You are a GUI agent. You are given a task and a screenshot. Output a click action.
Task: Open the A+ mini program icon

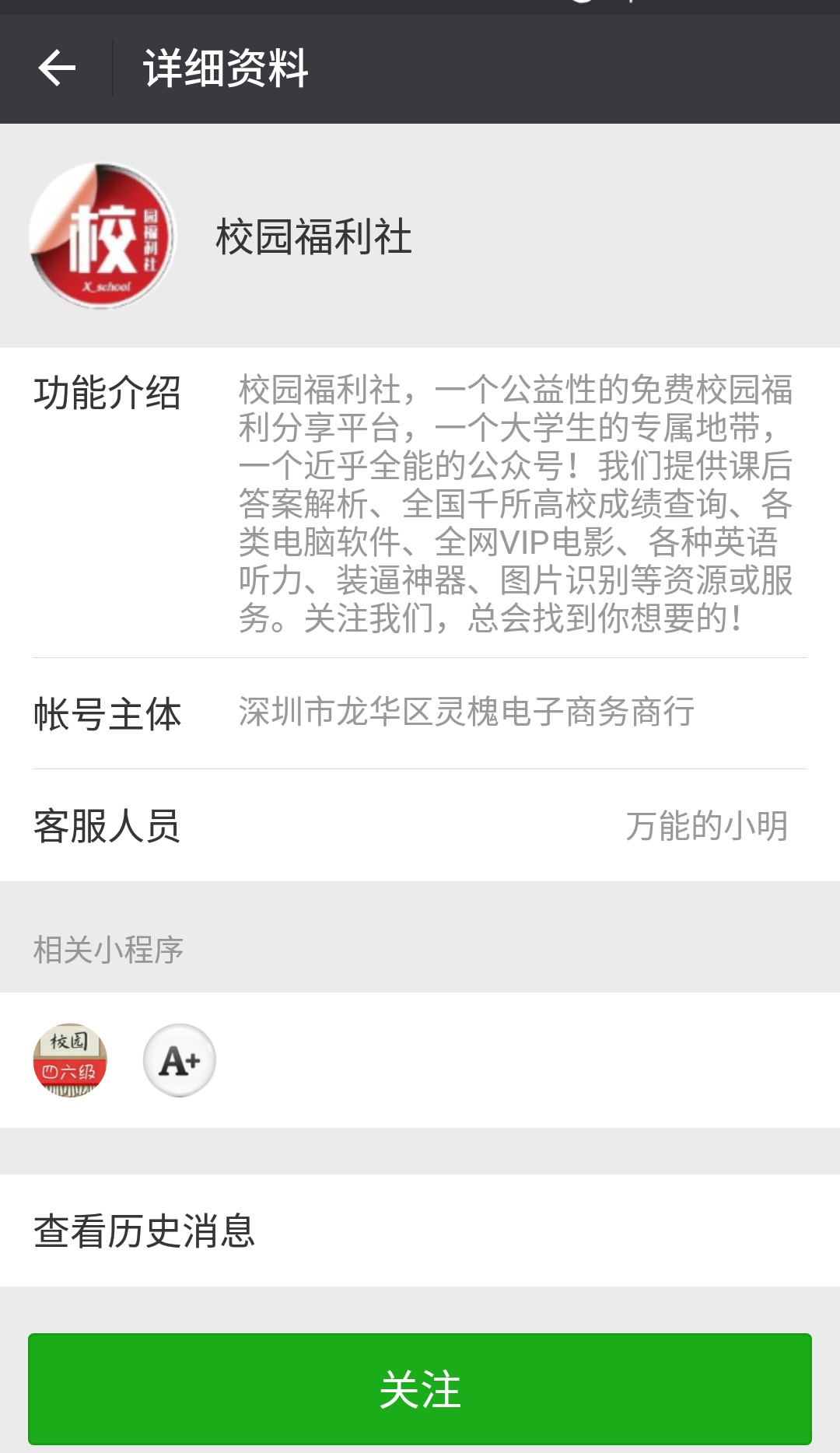coord(180,1060)
